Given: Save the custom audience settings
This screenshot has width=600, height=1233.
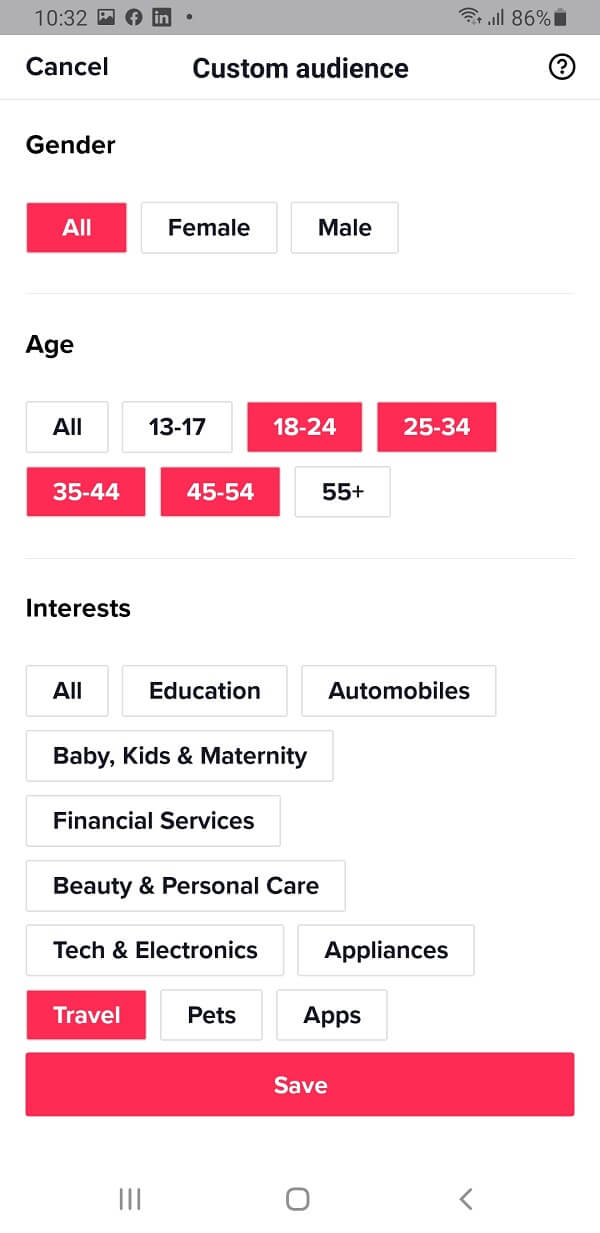Looking at the screenshot, I should [300, 1084].
